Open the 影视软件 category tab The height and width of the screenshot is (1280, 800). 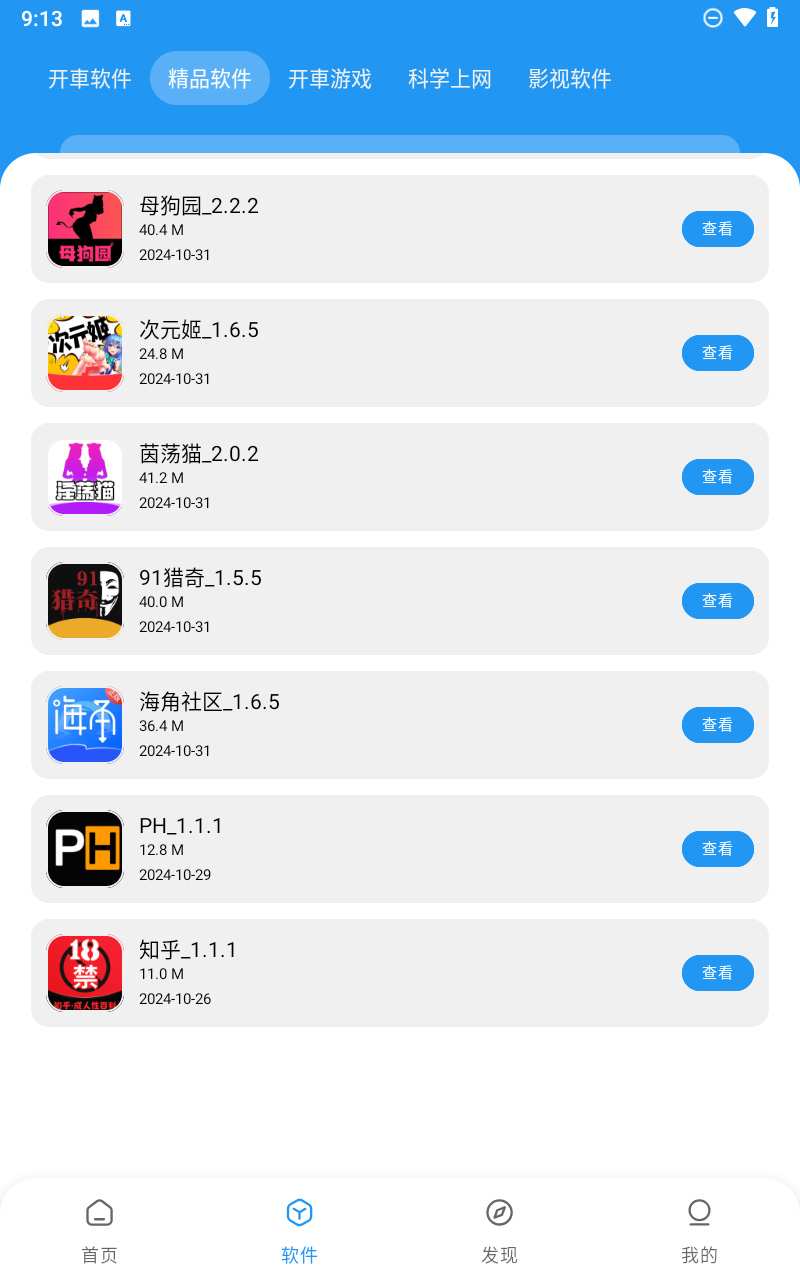click(569, 78)
